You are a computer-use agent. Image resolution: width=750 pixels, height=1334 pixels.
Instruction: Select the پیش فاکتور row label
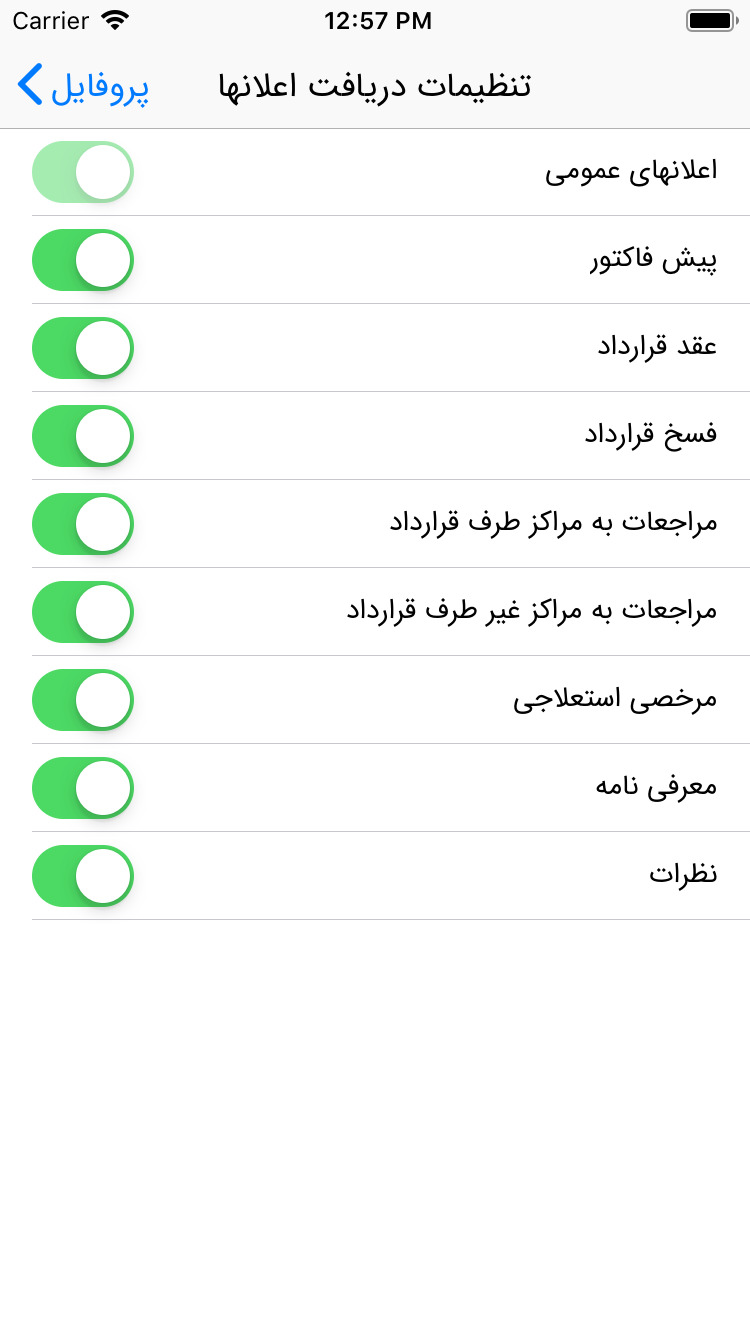click(x=652, y=258)
